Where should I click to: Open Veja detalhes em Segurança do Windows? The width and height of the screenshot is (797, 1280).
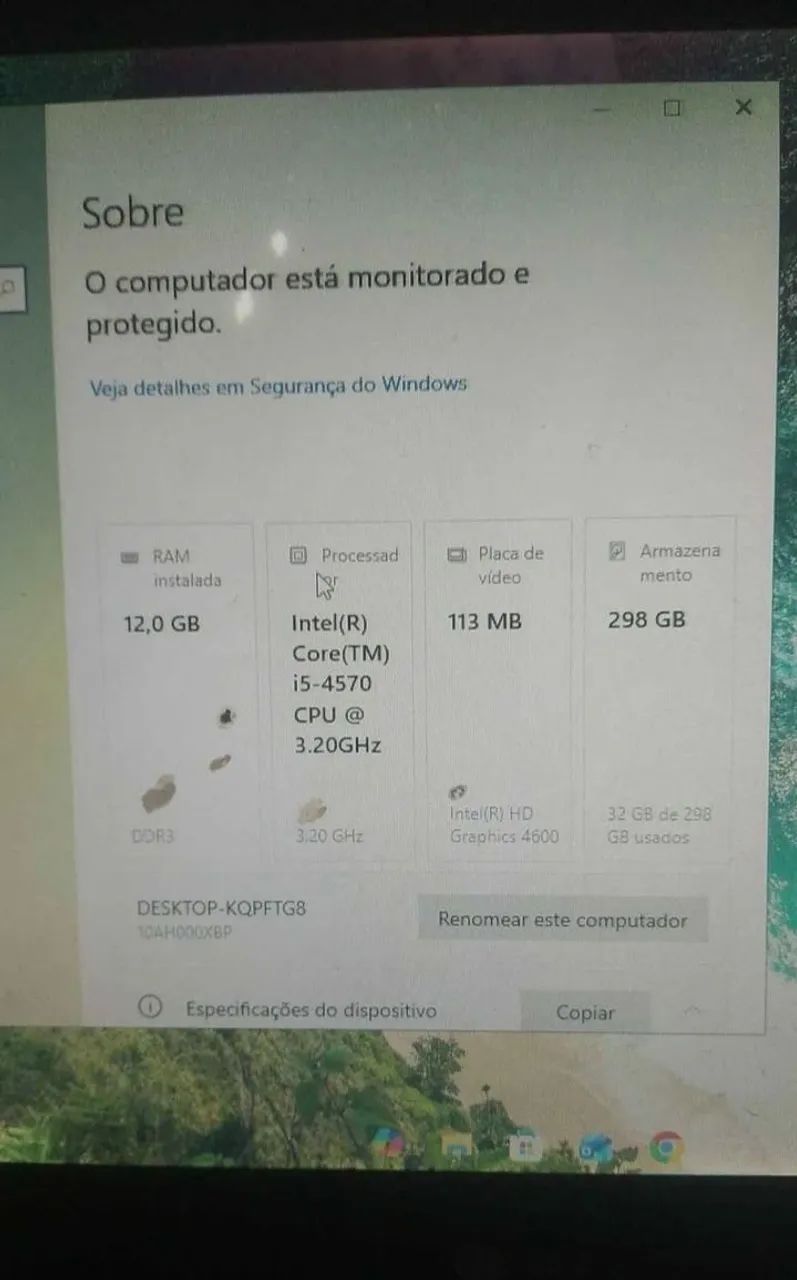point(278,385)
